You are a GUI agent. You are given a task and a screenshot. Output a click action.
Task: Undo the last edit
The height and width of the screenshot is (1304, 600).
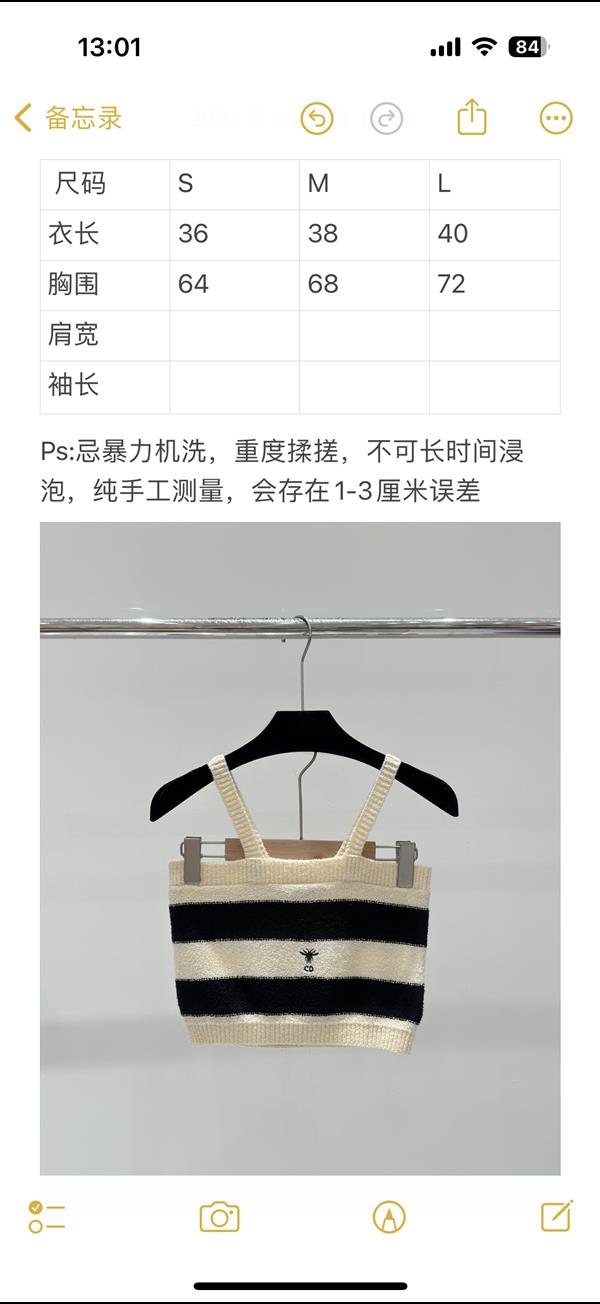pyautogui.click(x=316, y=118)
